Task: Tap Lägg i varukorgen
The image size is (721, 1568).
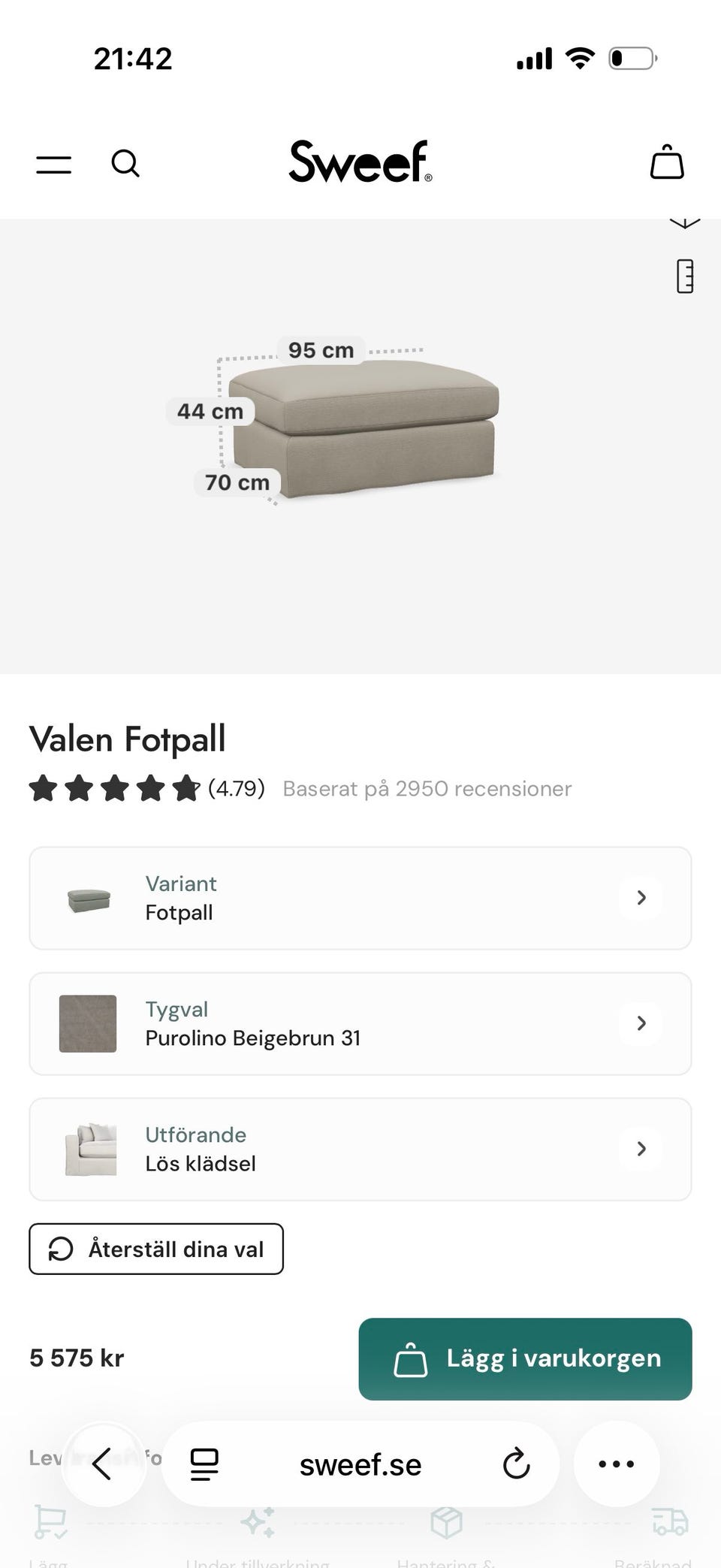Action: tap(525, 1358)
